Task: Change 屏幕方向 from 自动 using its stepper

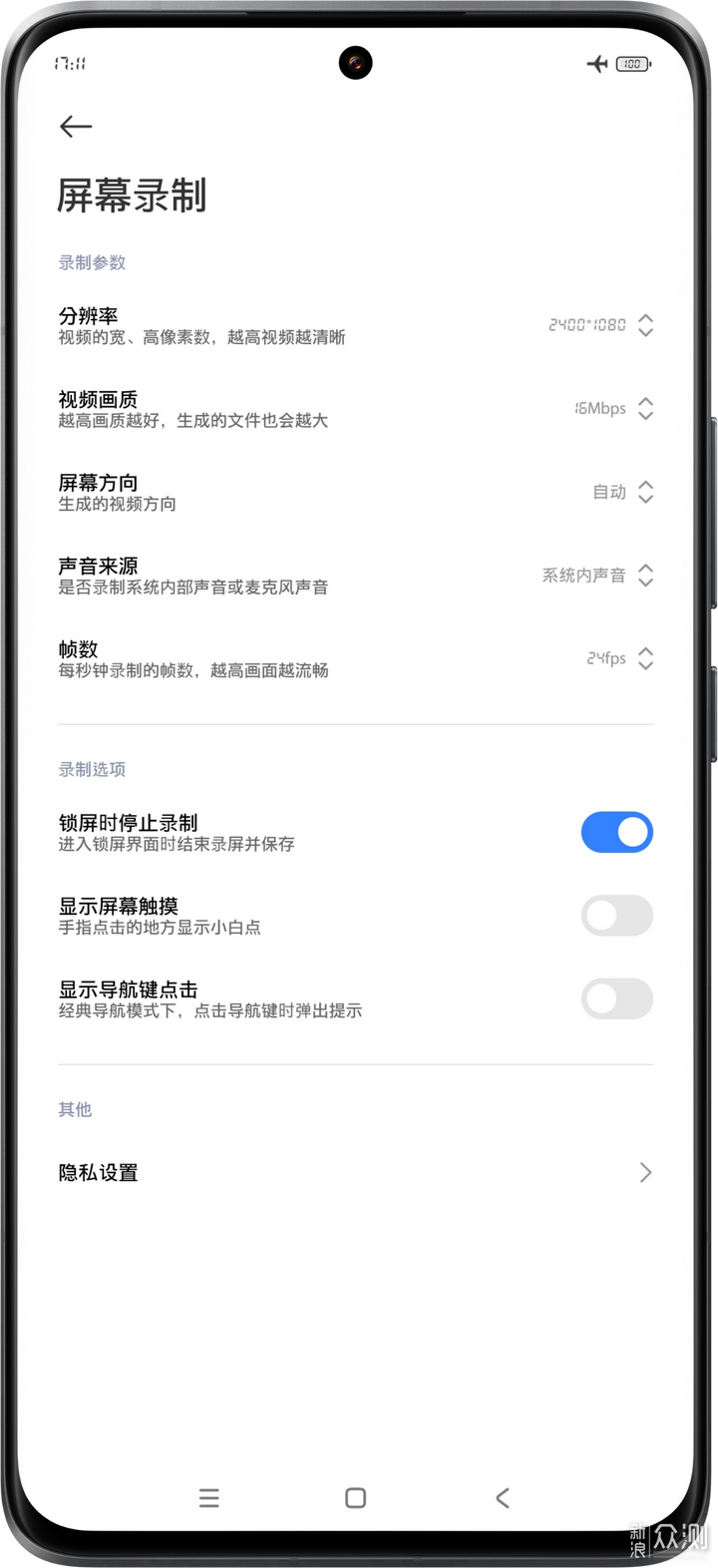Action: click(x=645, y=492)
